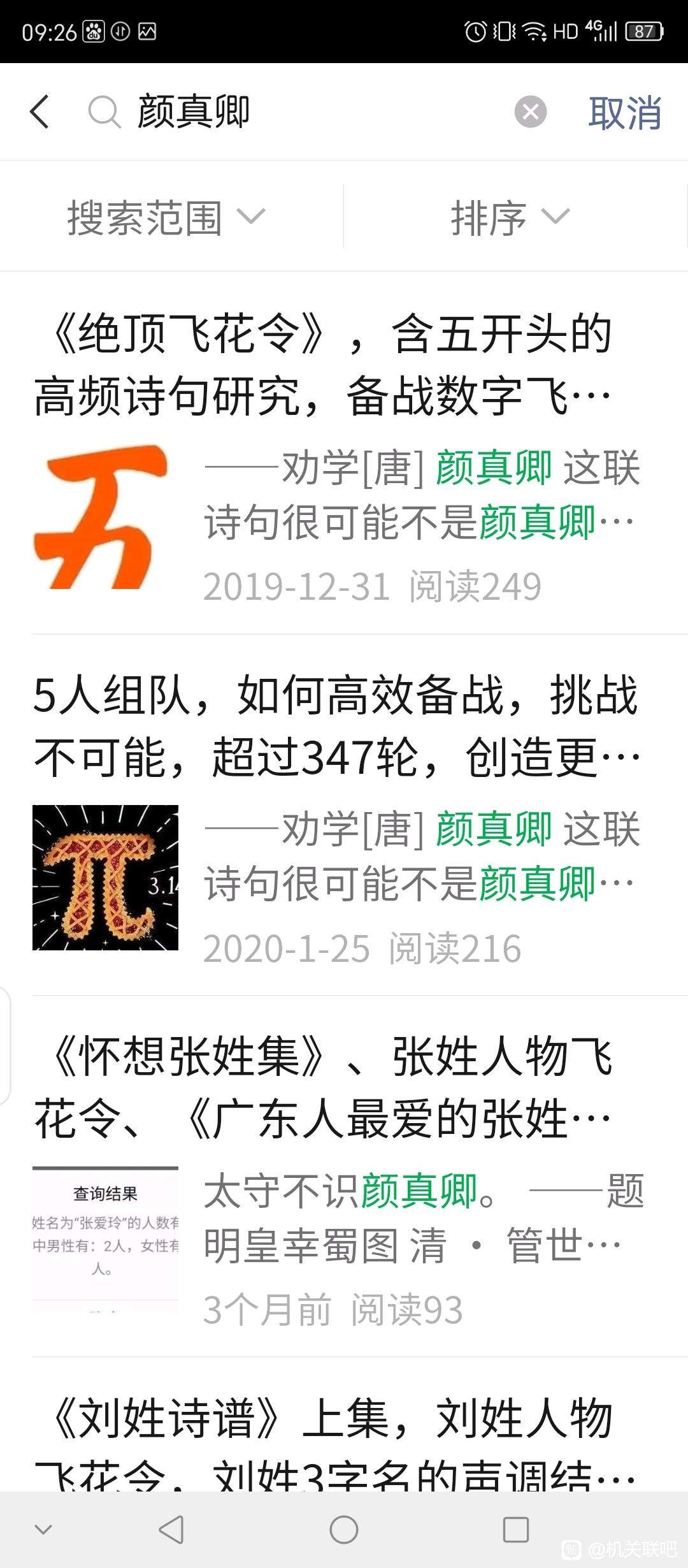The width and height of the screenshot is (688, 1568).
Task: Open the 《绝顶飞花令》 article result
Action: (322, 365)
